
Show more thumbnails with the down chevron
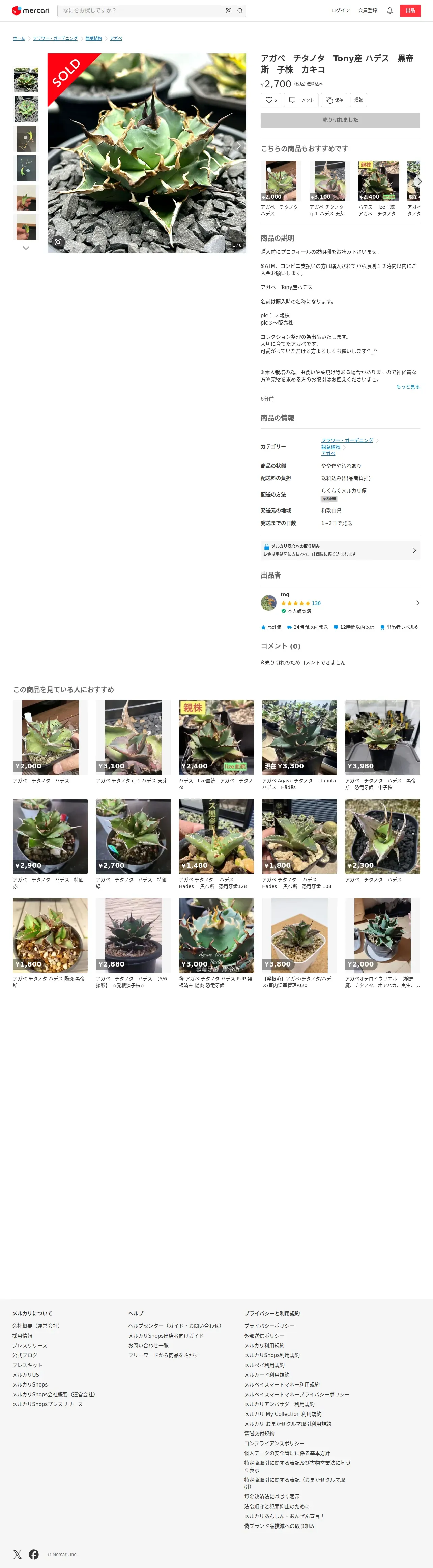[x=26, y=248]
